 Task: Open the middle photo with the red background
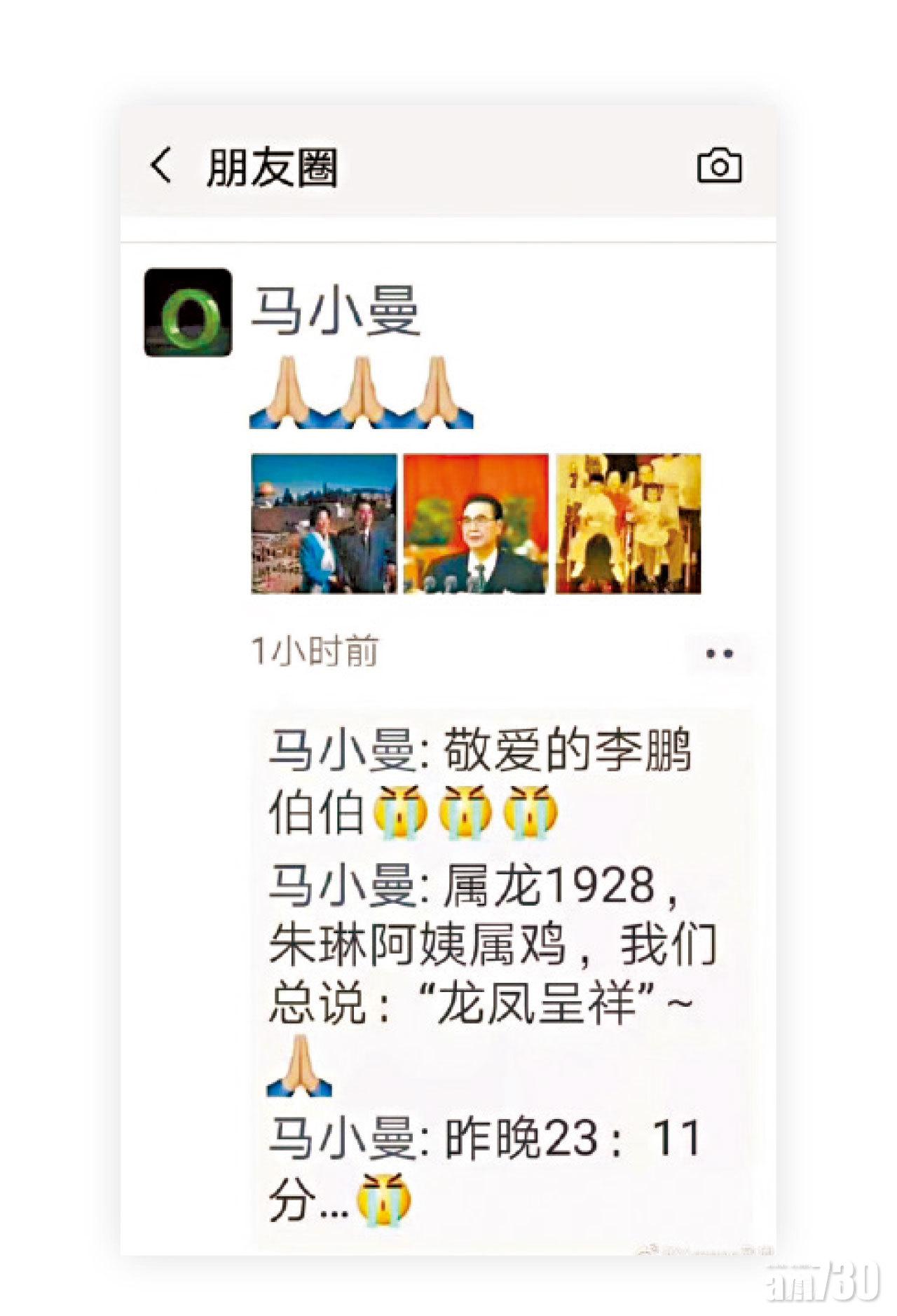point(476,524)
